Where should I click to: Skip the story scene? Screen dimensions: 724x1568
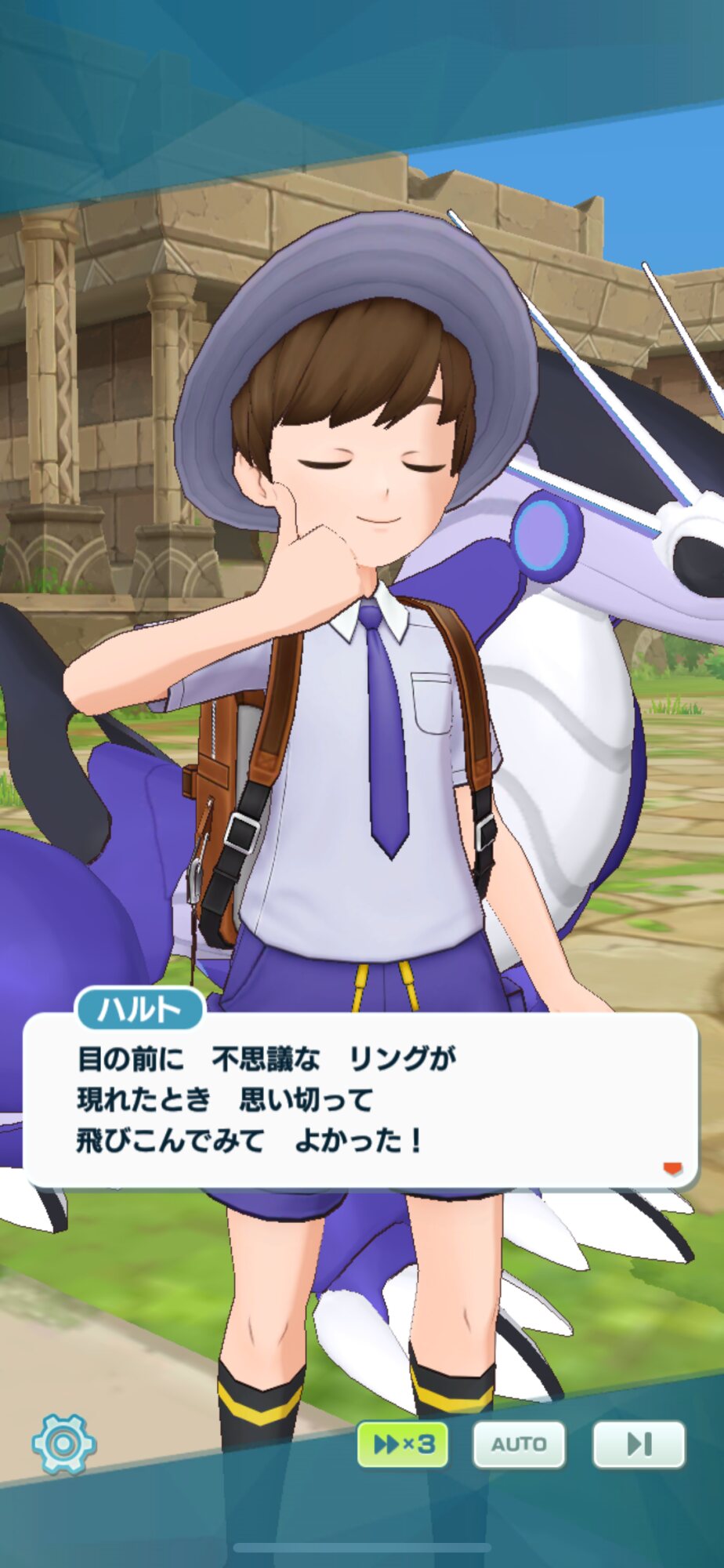pos(639,1444)
